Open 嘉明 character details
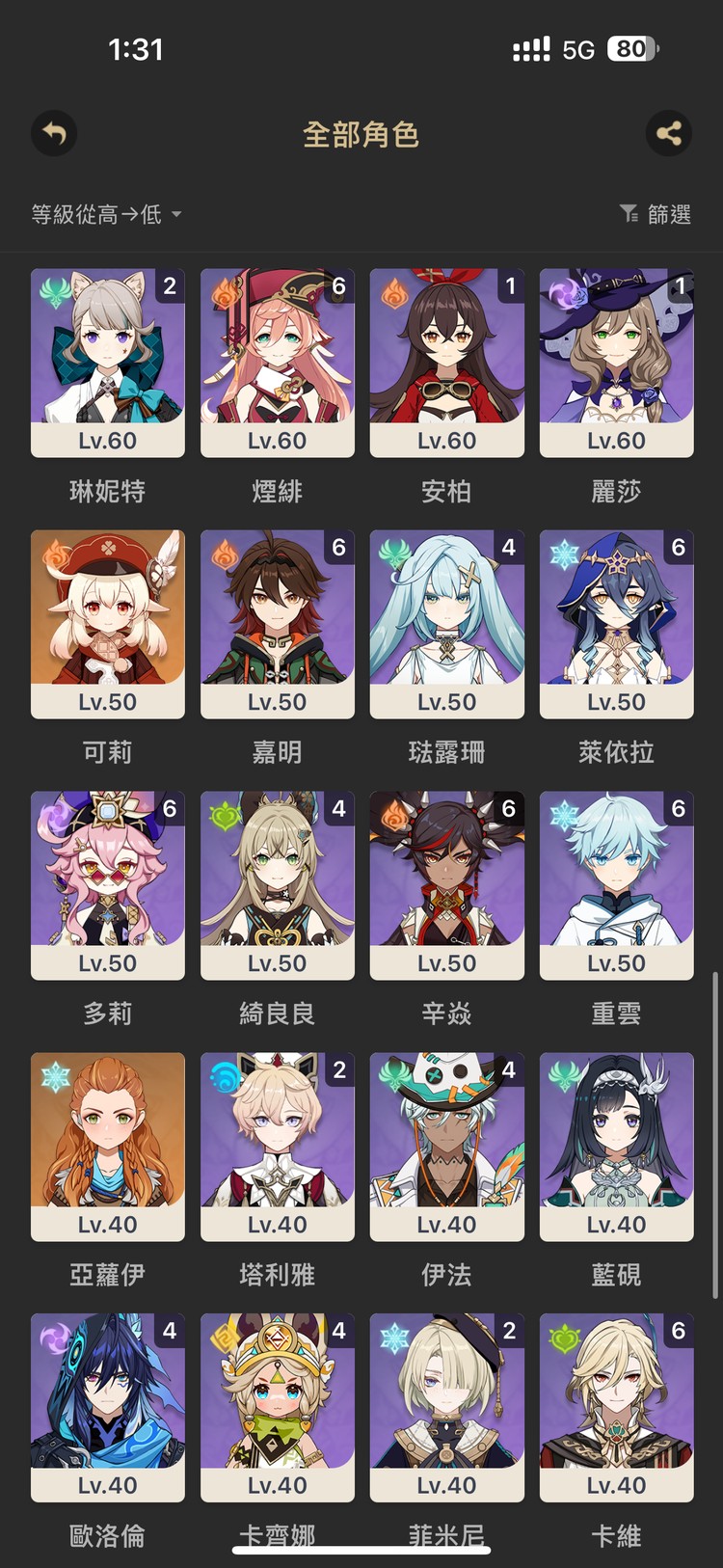The width and height of the screenshot is (723, 1568). 278,624
